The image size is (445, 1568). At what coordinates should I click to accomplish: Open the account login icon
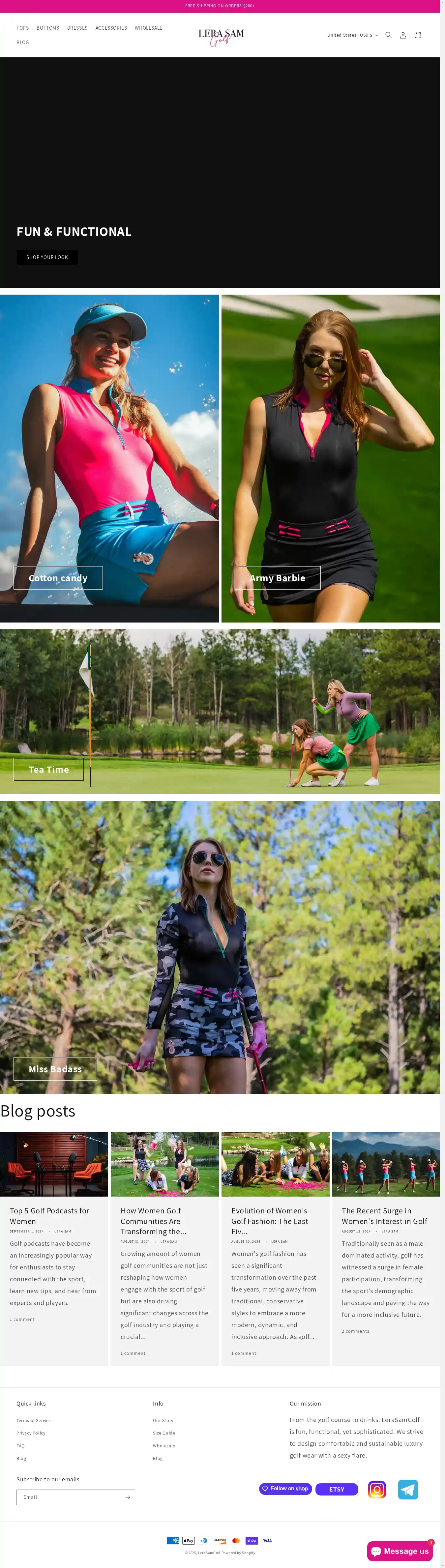(403, 35)
